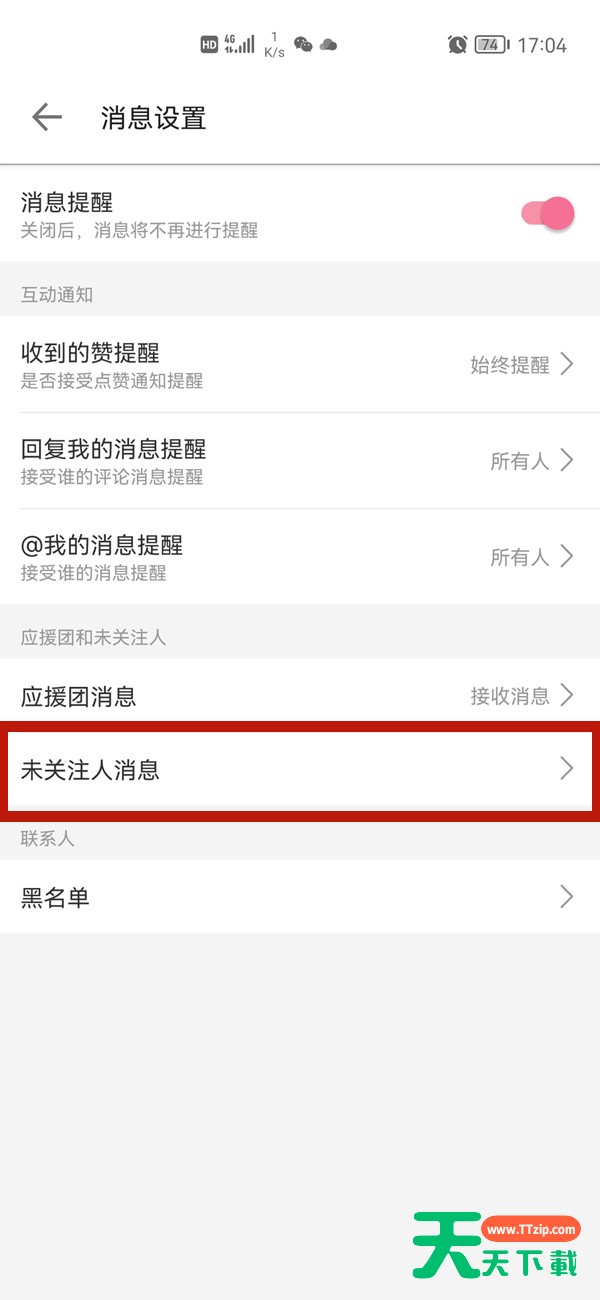Viewport: 600px width, 1300px height.
Task: Go back from 消息设置
Action: (47, 118)
